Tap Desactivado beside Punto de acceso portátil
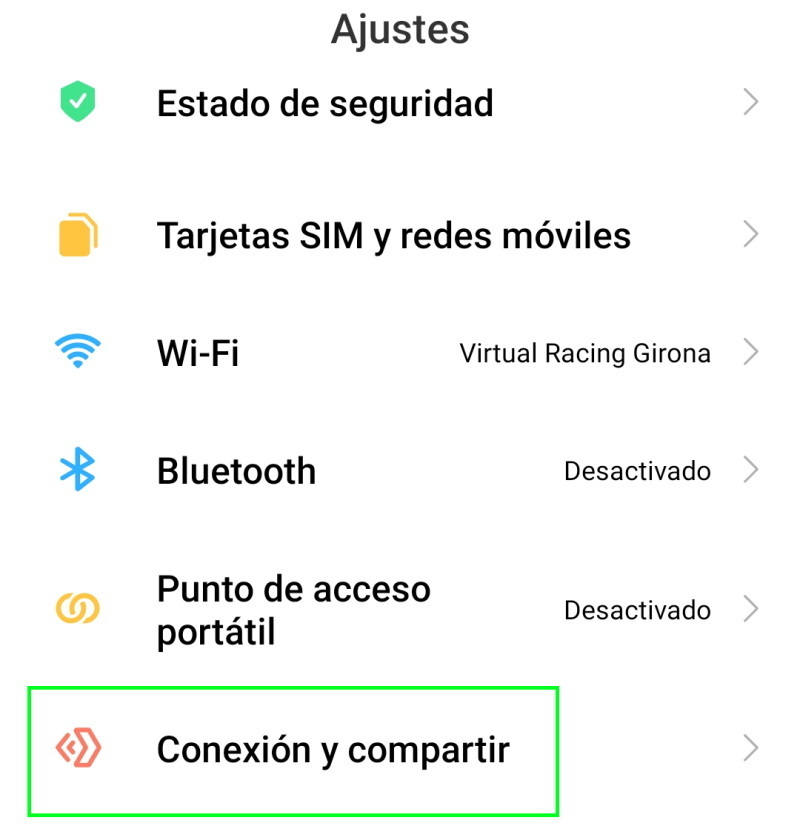 coord(636,610)
